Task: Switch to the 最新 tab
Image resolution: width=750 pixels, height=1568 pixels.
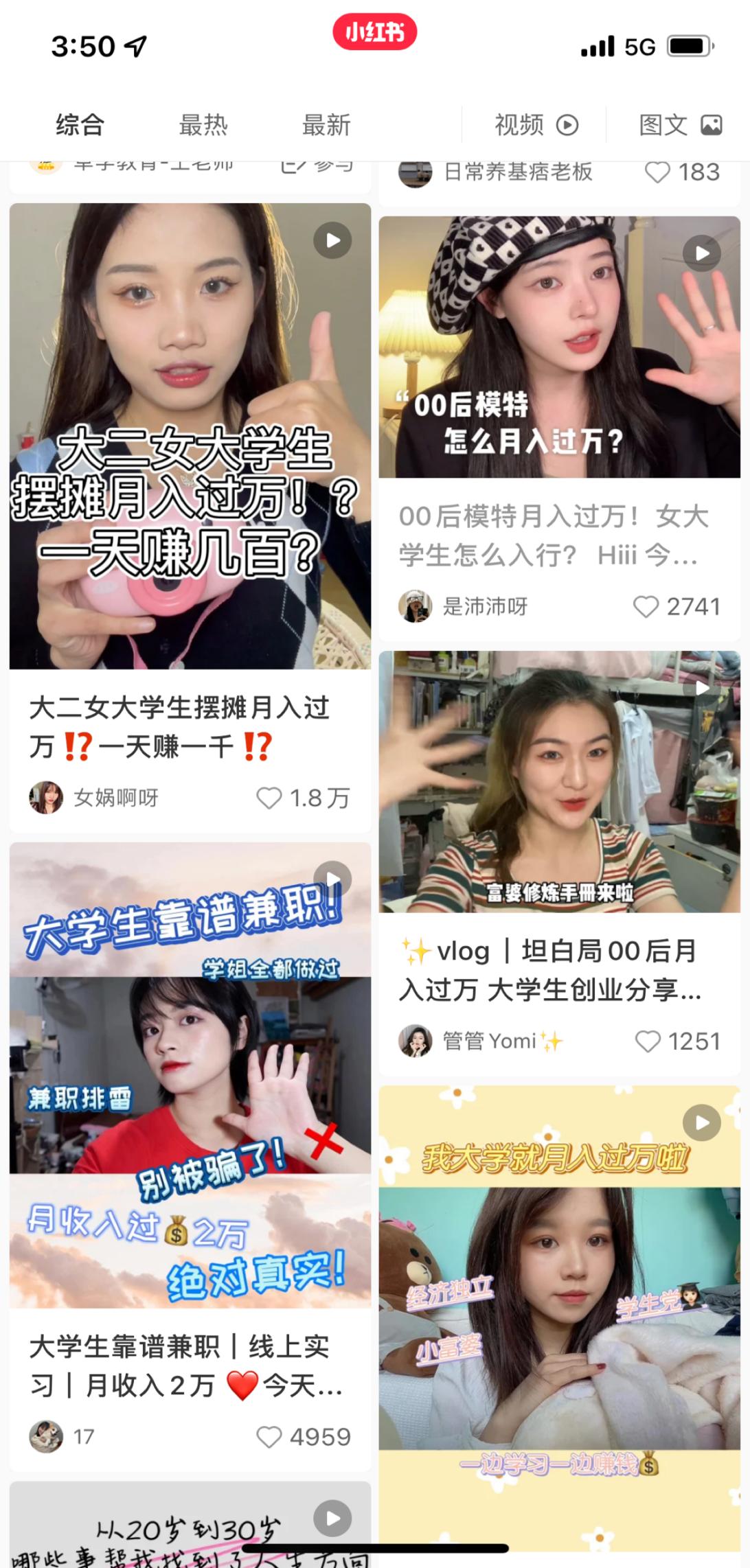Action: [x=326, y=125]
